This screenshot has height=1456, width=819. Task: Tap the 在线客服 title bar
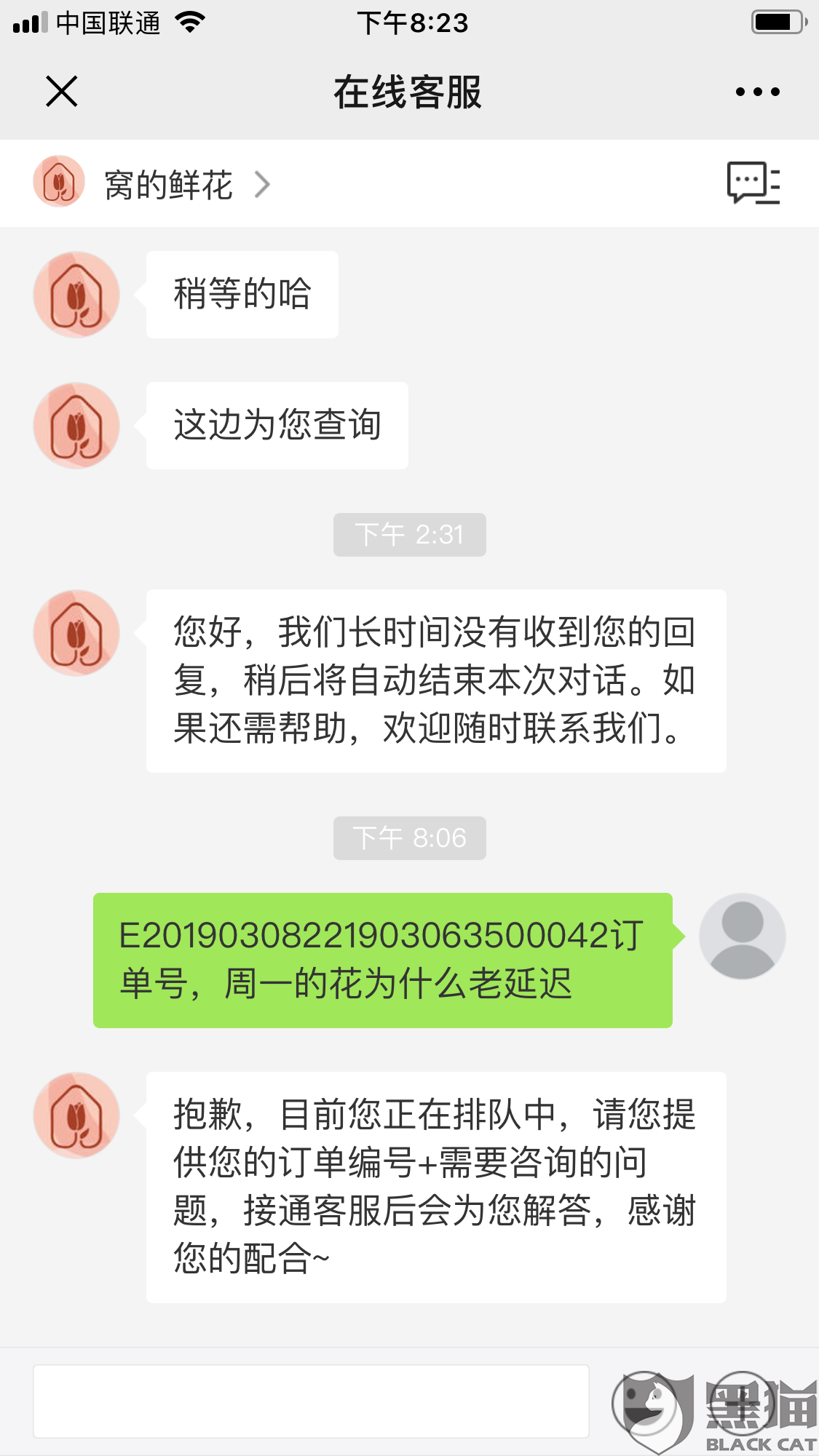tap(409, 91)
